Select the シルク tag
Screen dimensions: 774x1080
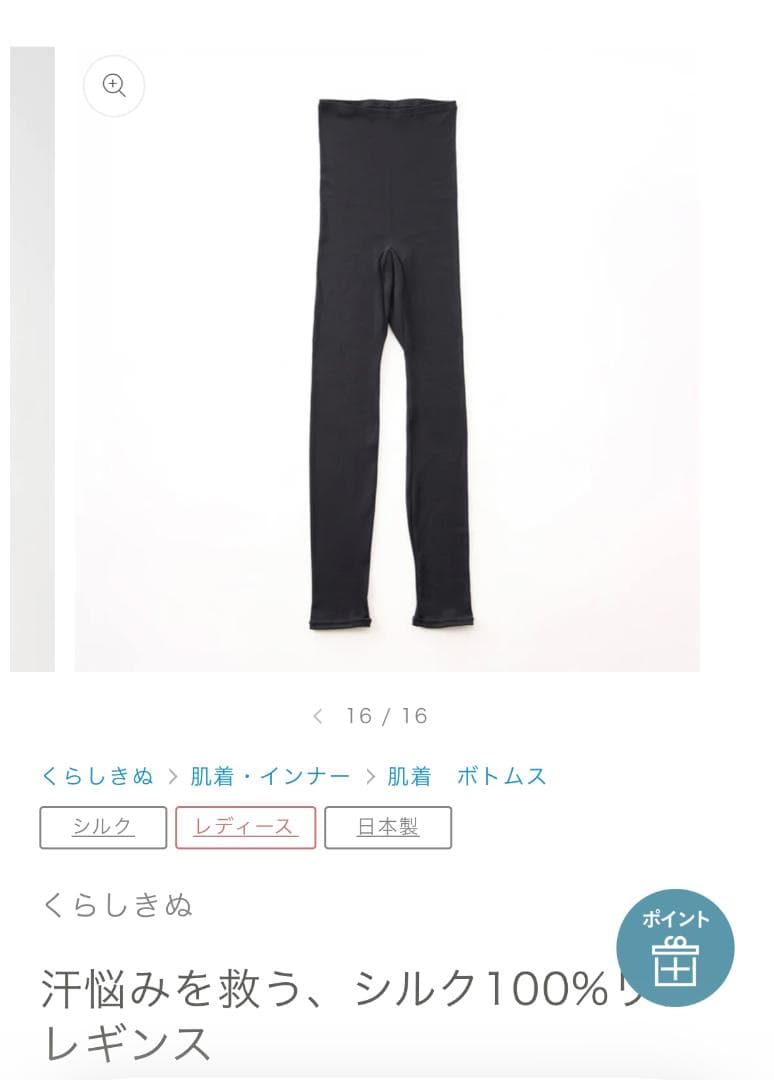(x=101, y=828)
